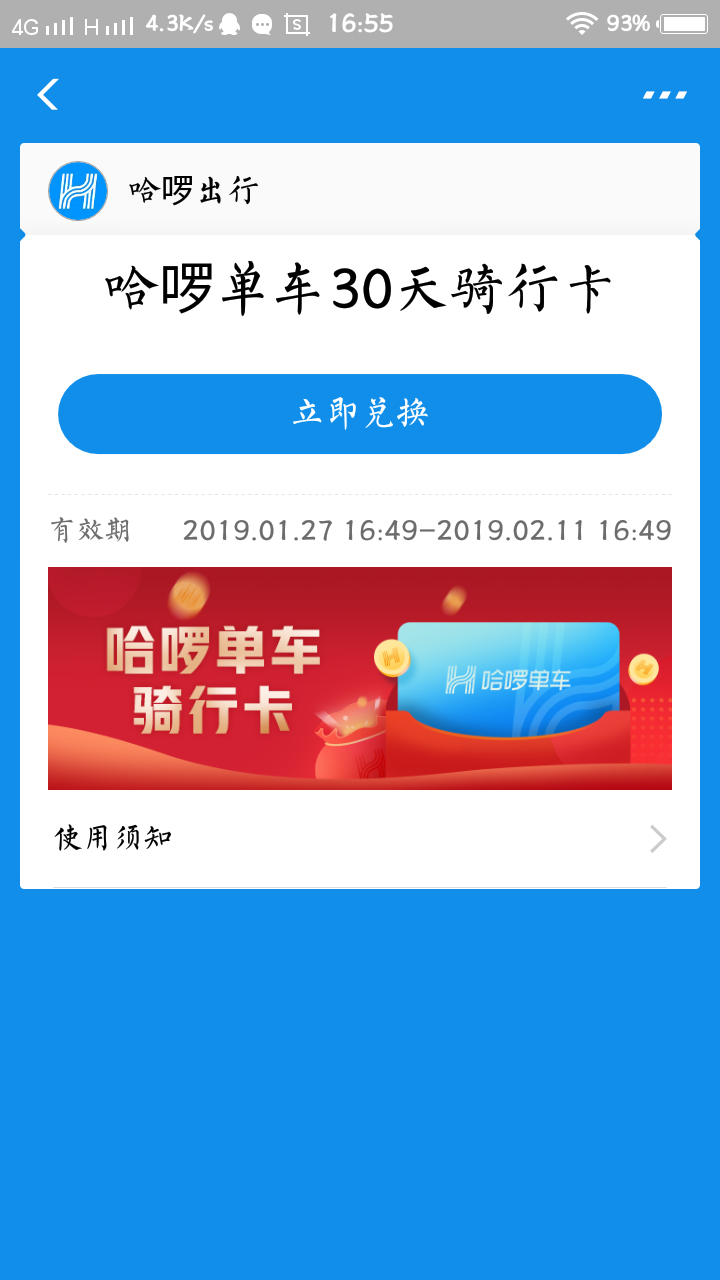The height and width of the screenshot is (1280, 720).
Task: Tap the 立即兑换 redeem button
Action: tap(360, 414)
